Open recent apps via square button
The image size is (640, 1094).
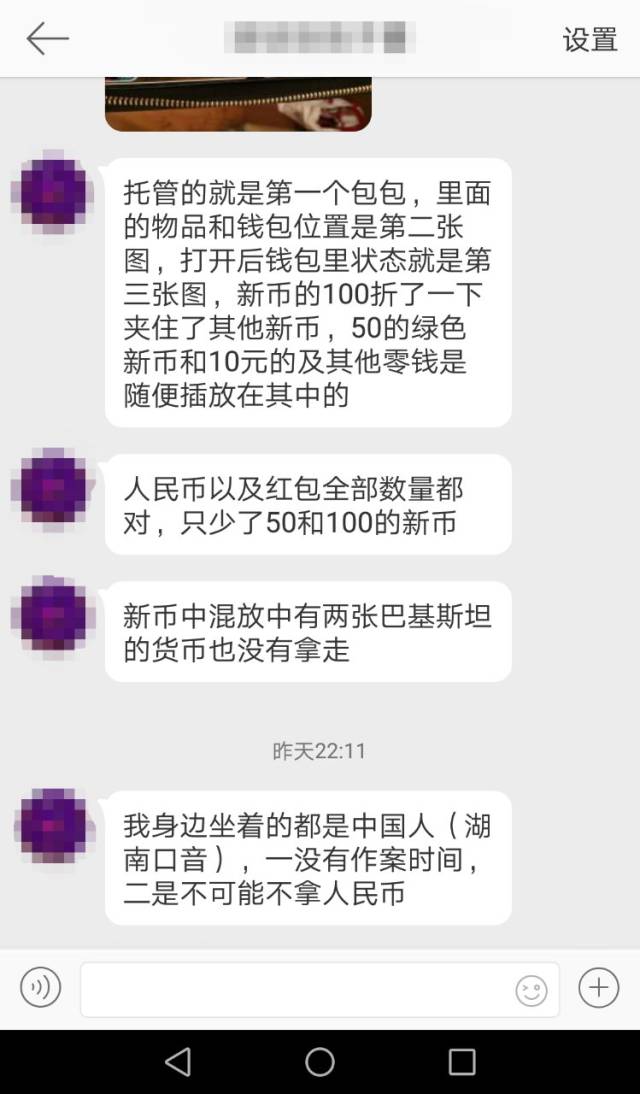point(462,1062)
